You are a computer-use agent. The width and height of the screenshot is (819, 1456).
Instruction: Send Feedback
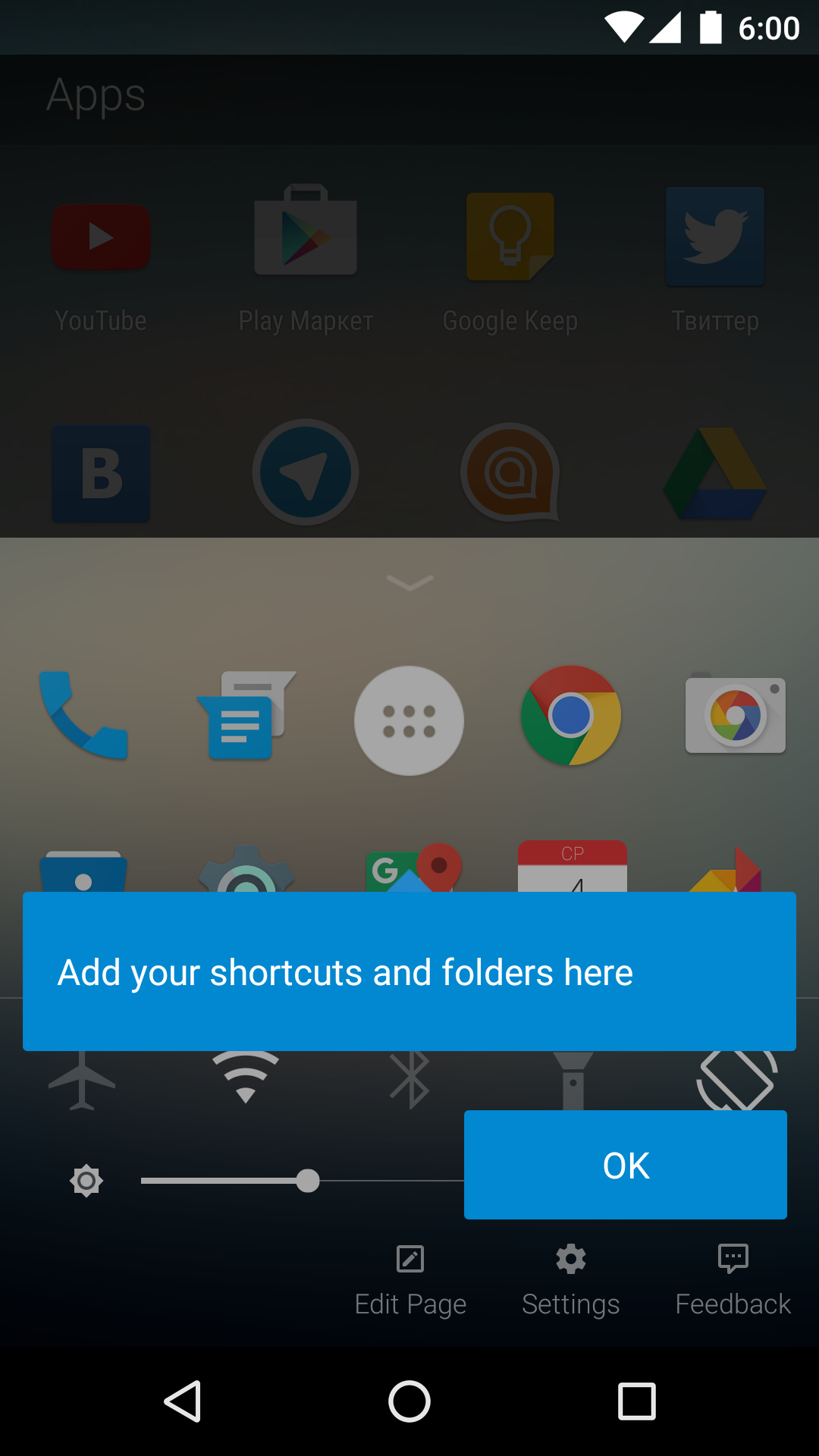pos(733,1282)
